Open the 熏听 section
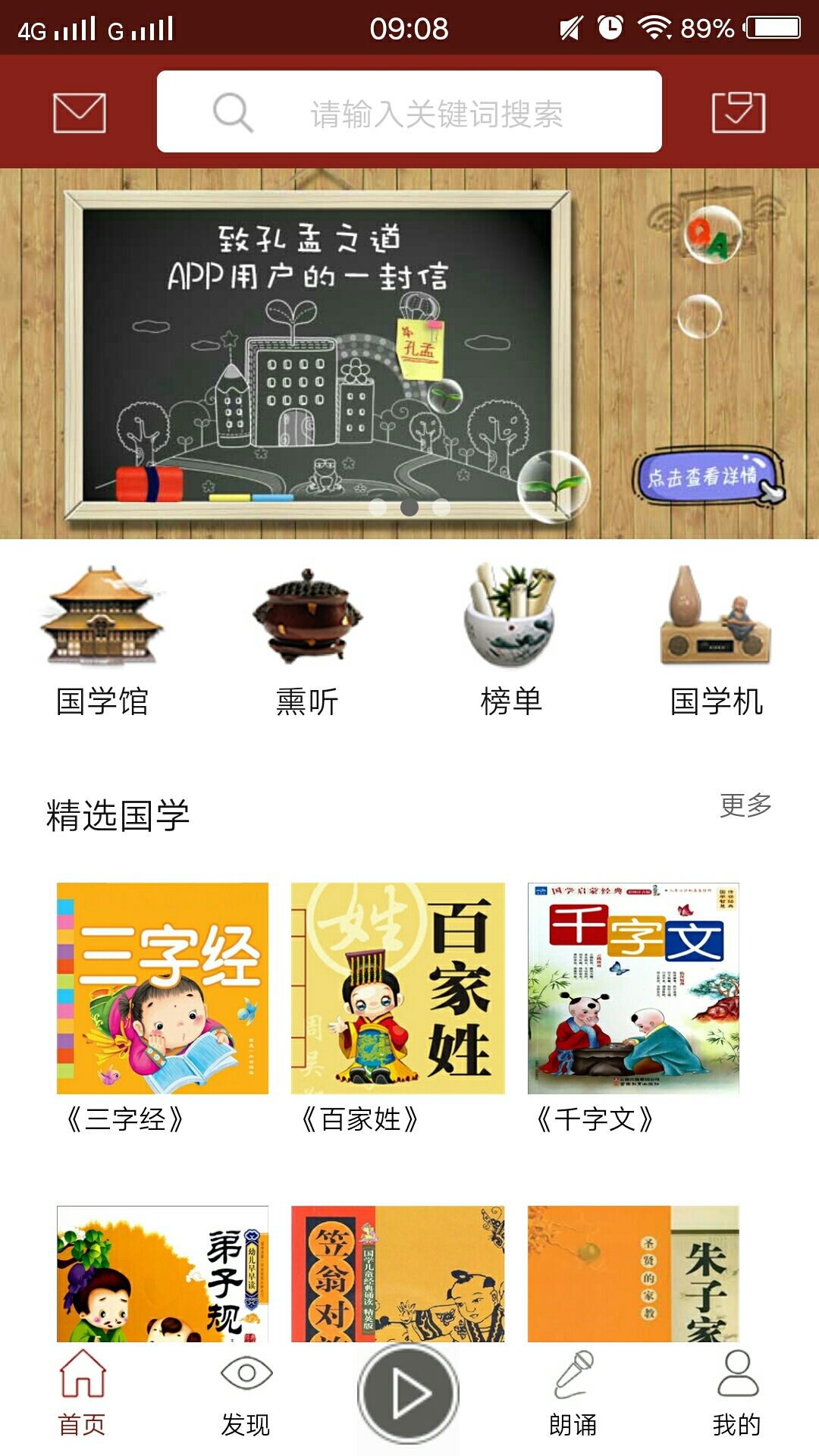This screenshot has width=819, height=1456. pyautogui.click(x=307, y=642)
